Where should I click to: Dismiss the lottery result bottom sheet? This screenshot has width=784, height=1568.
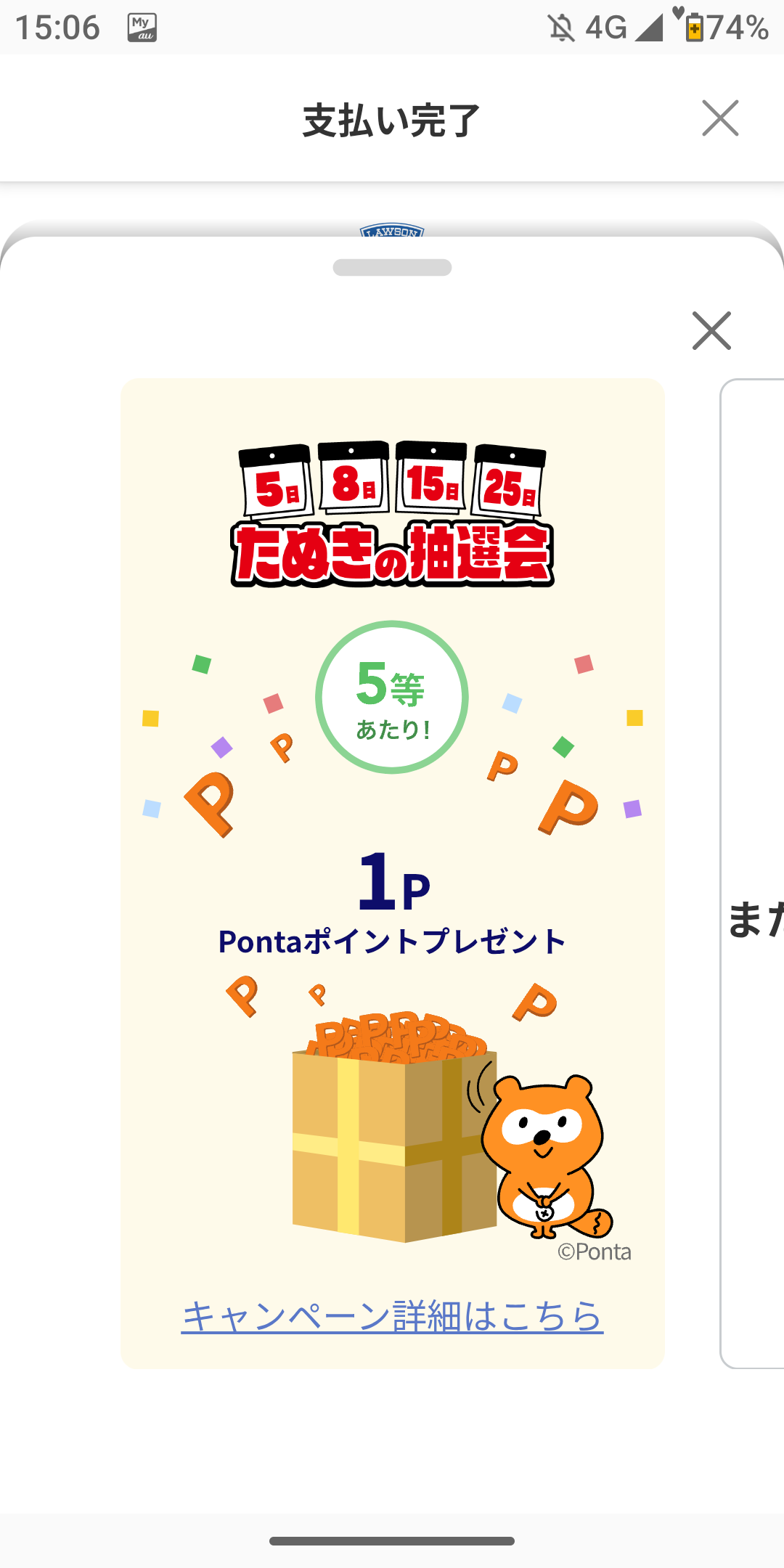pos(711,331)
